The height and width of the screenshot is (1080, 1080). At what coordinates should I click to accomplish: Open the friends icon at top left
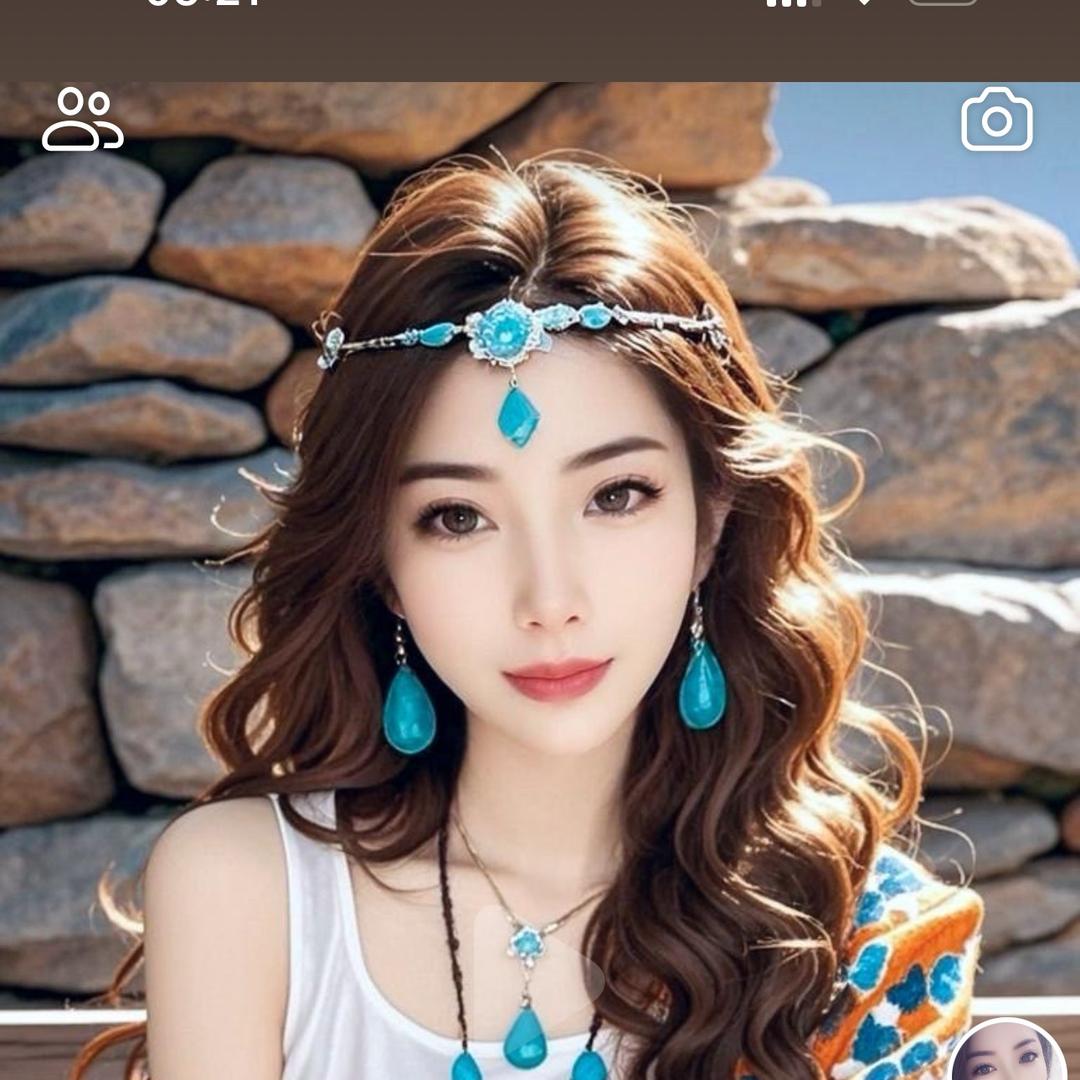point(82,119)
